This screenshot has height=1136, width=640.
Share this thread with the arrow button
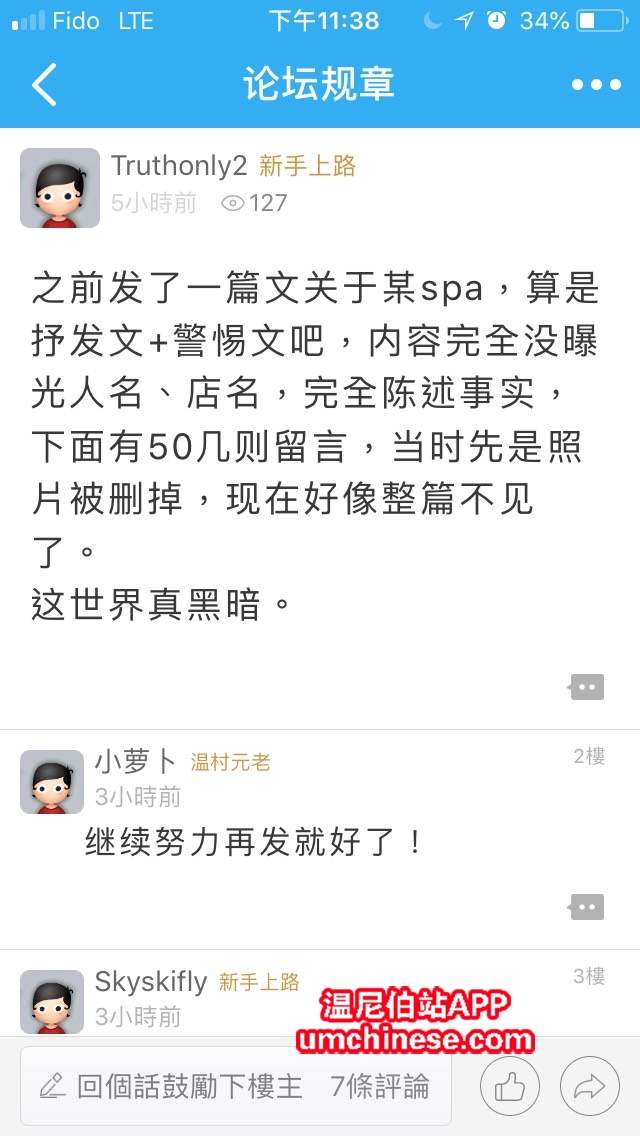point(590,1086)
